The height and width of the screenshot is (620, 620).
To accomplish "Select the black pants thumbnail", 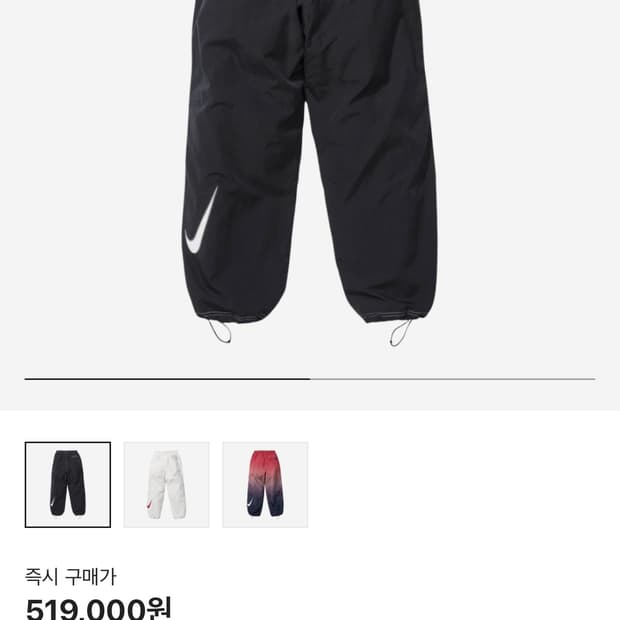I will pos(68,485).
